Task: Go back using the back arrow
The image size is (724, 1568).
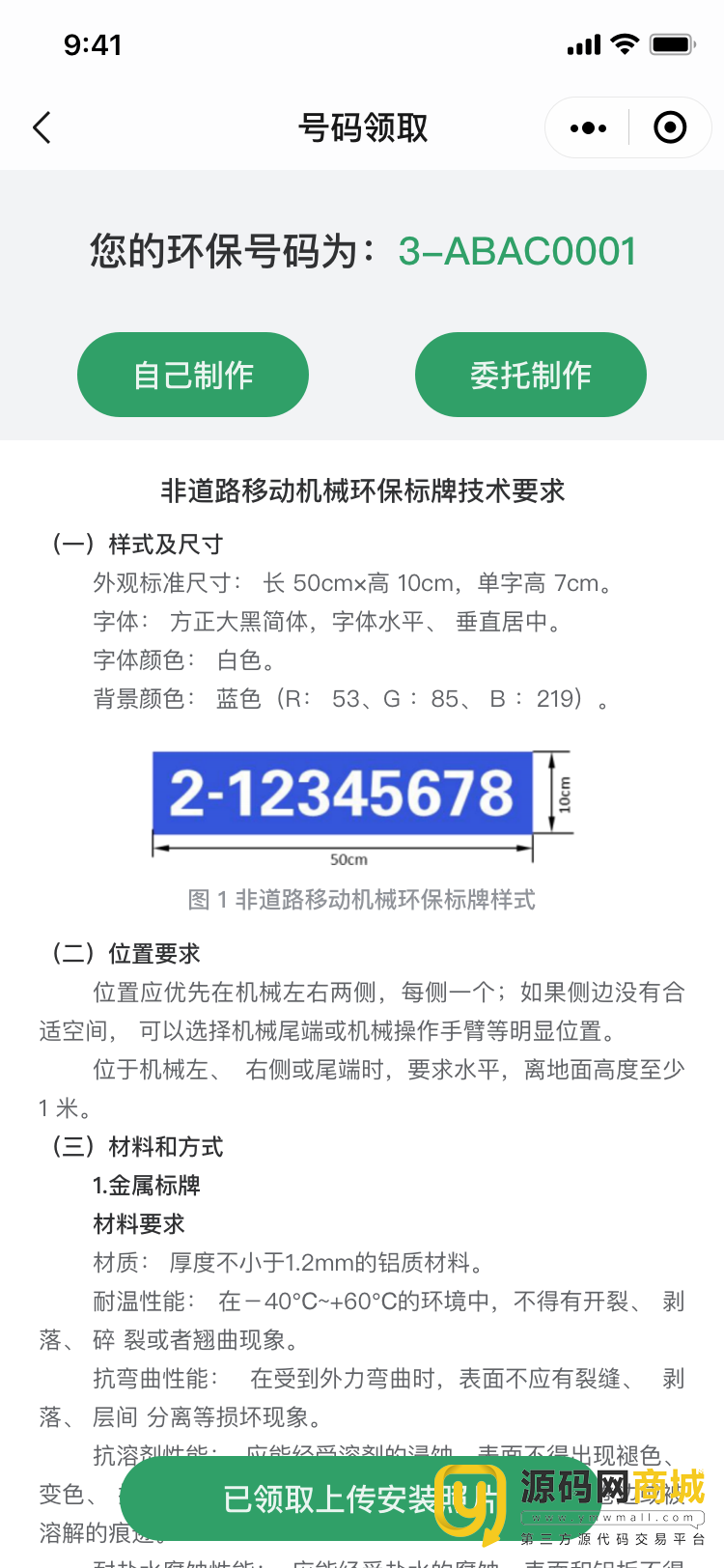Action: point(42,127)
